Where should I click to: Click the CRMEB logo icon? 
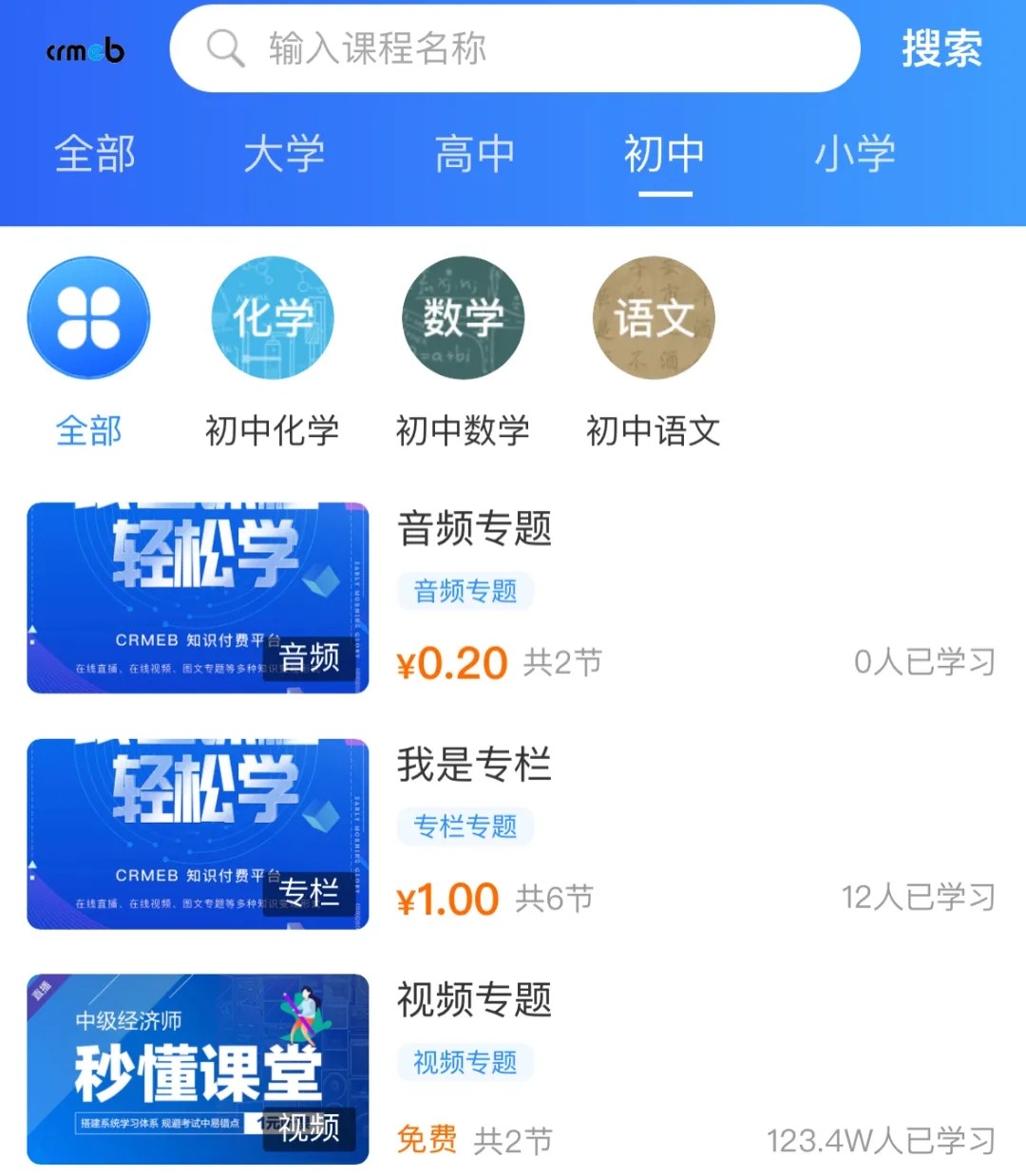[84, 49]
